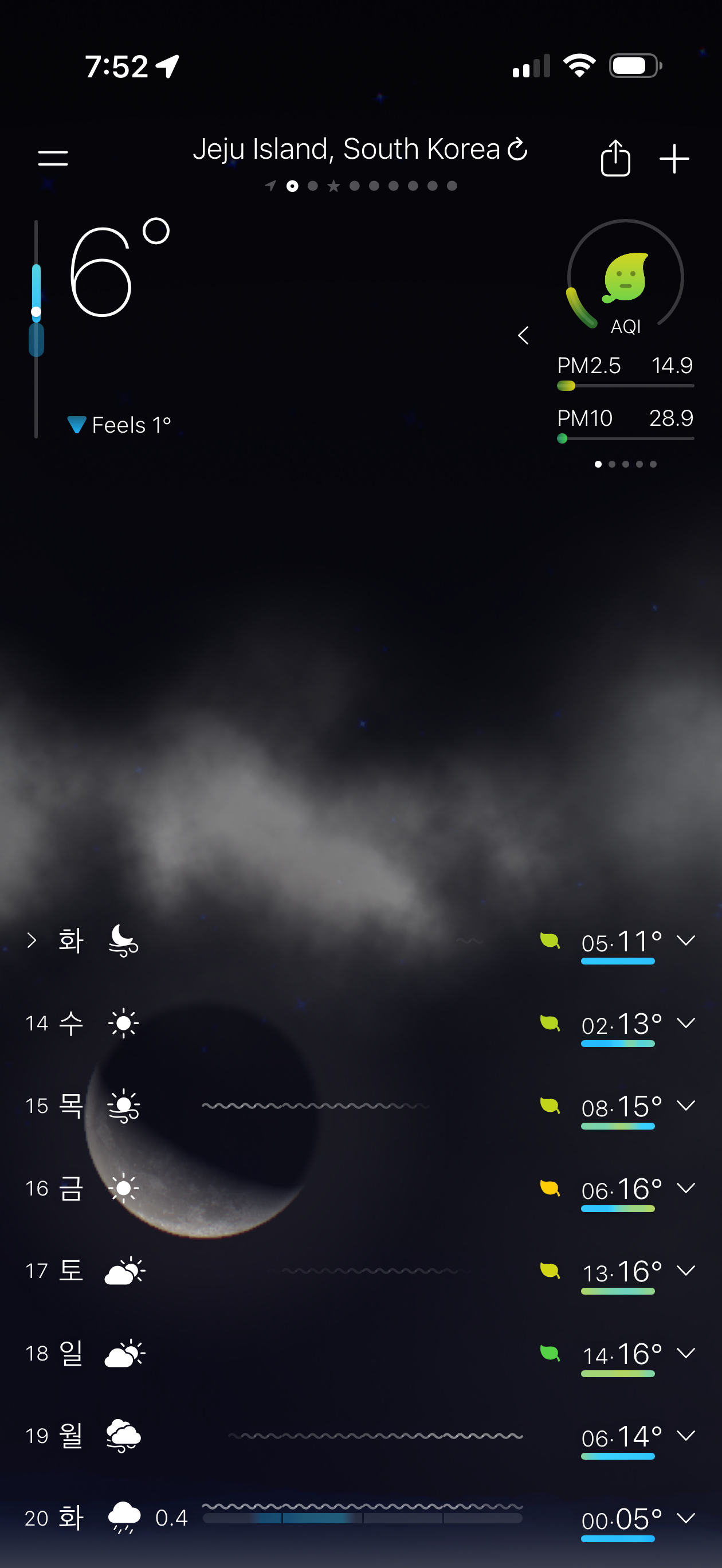
Task: Expand today's forecast with the right chevron
Action: click(x=32, y=940)
